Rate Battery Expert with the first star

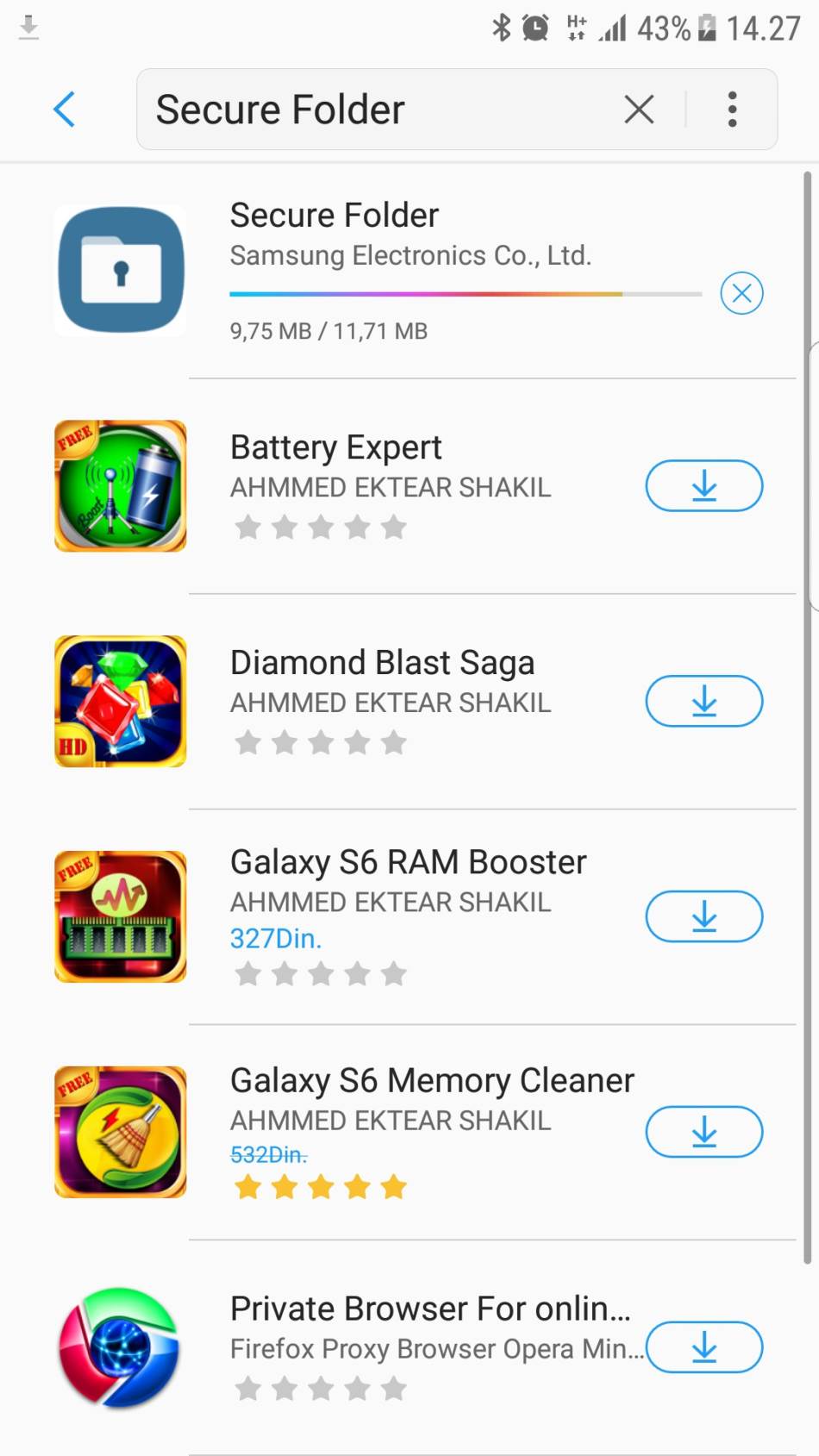tap(248, 527)
